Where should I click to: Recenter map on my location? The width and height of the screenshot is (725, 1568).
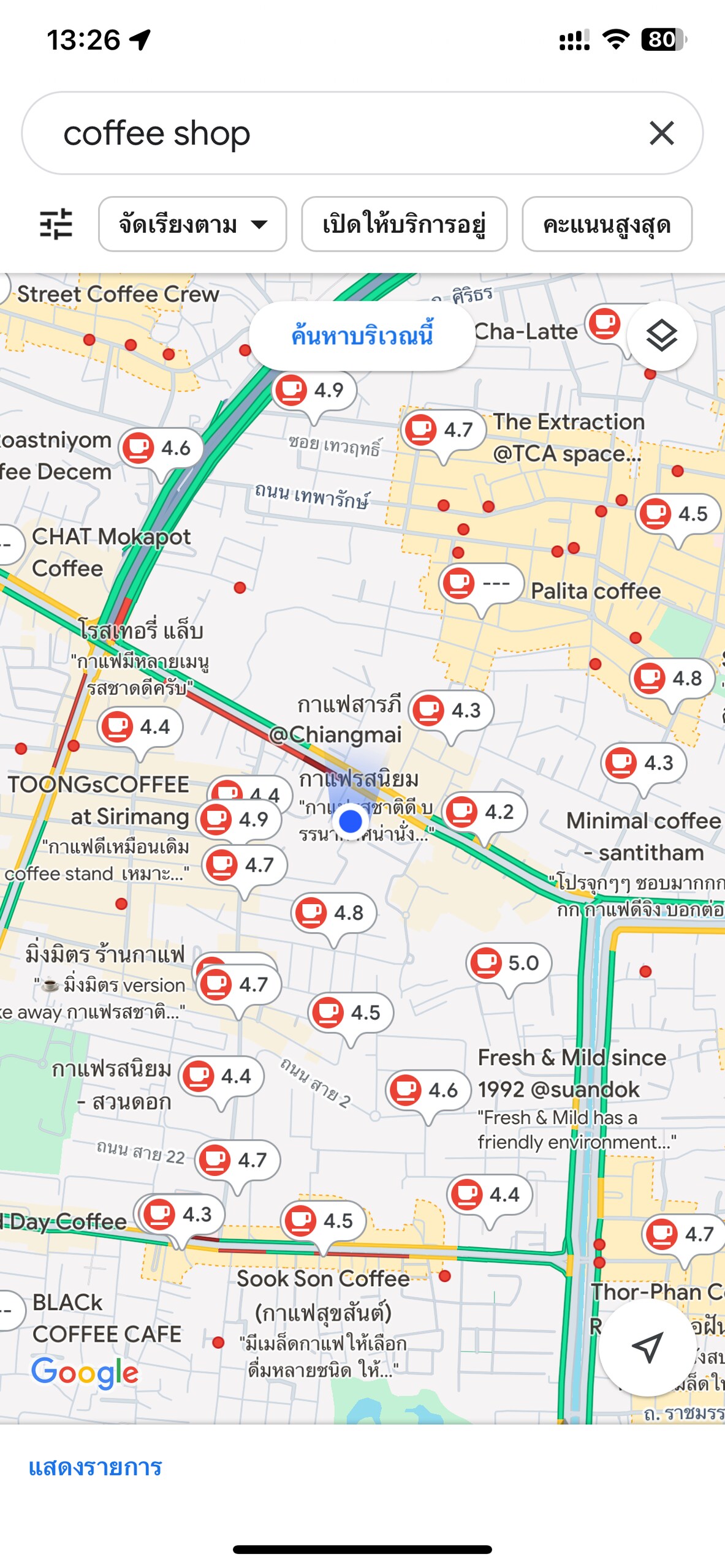(x=647, y=1347)
